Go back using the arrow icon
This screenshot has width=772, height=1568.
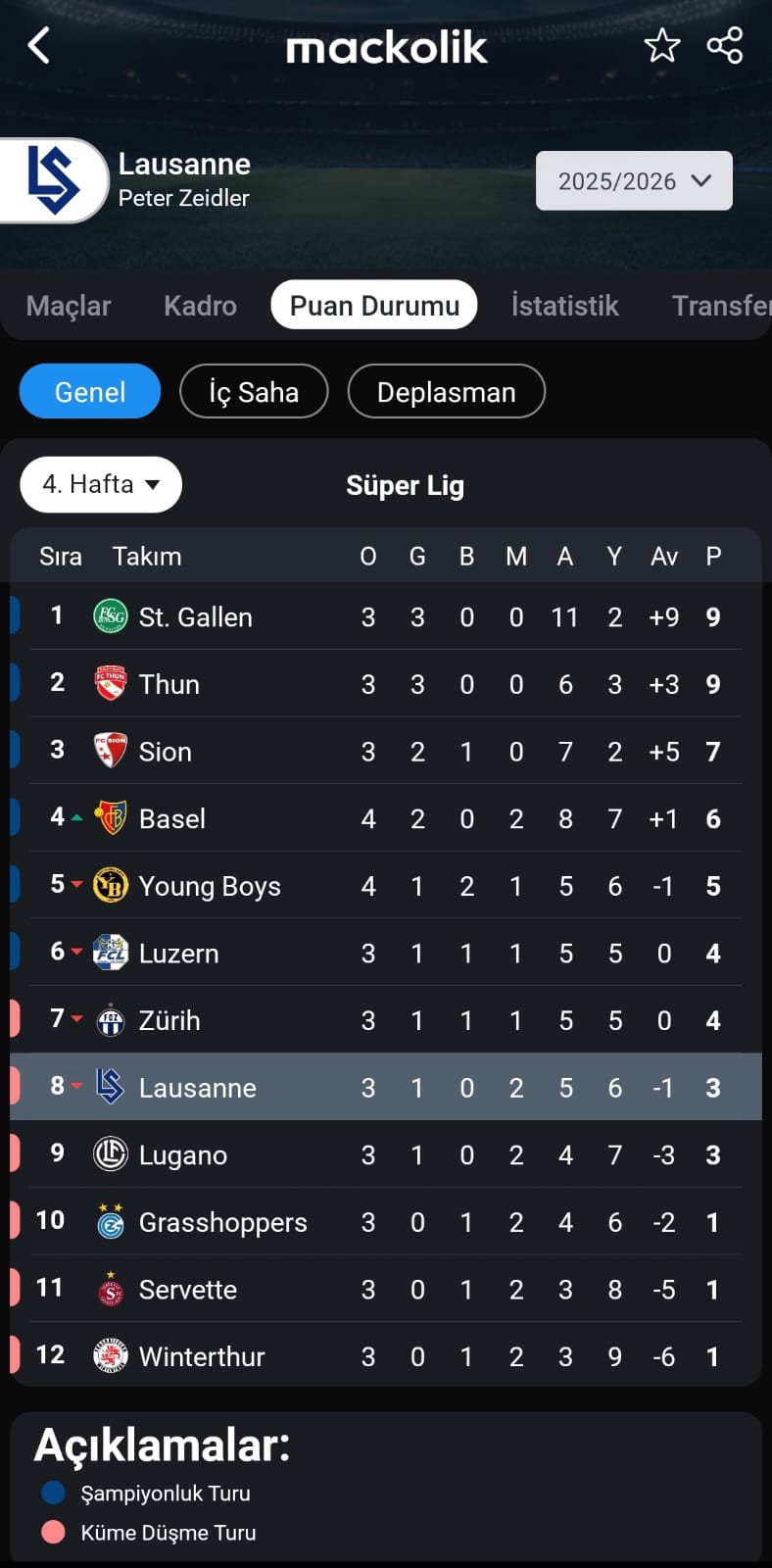pyautogui.click(x=39, y=46)
